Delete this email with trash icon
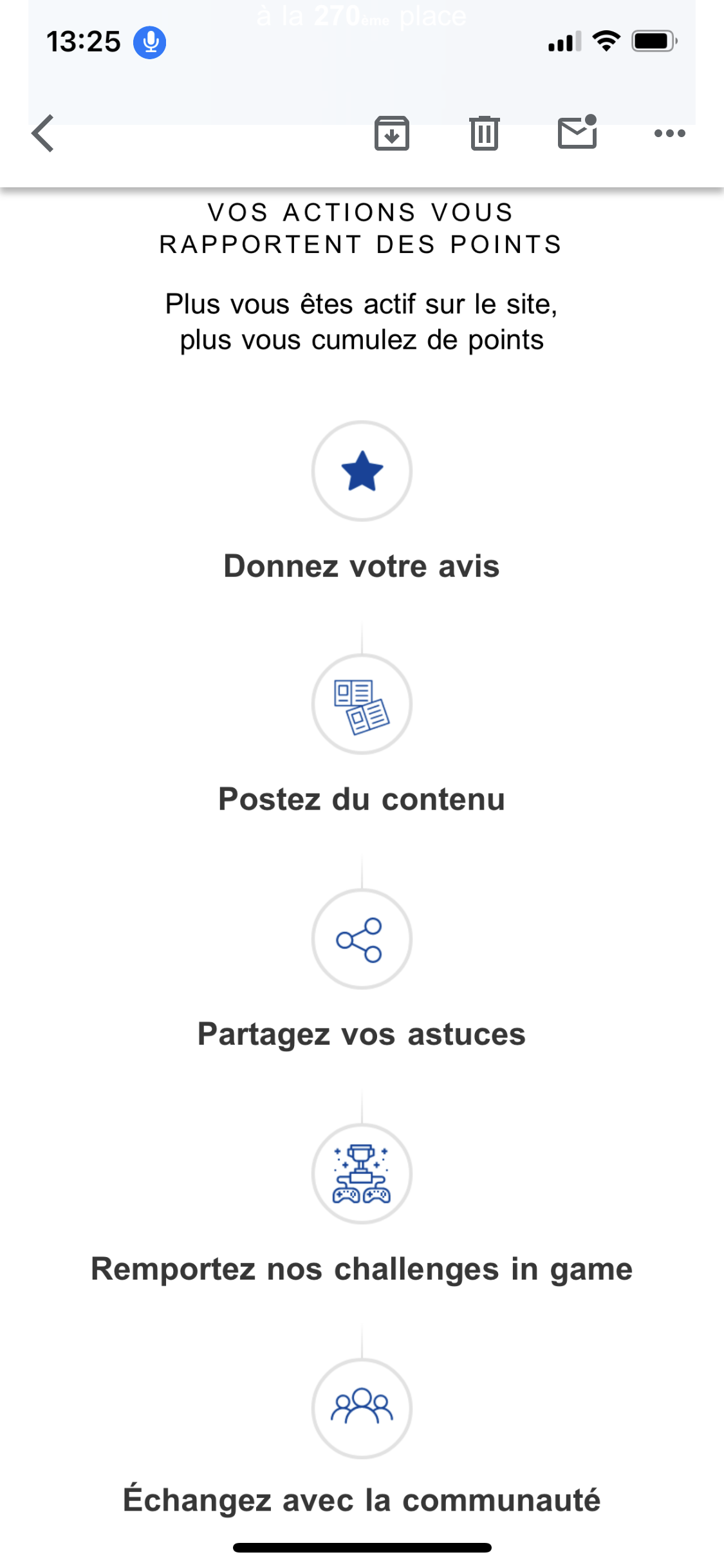Screen dimensions: 724x1568 coord(484,133)
